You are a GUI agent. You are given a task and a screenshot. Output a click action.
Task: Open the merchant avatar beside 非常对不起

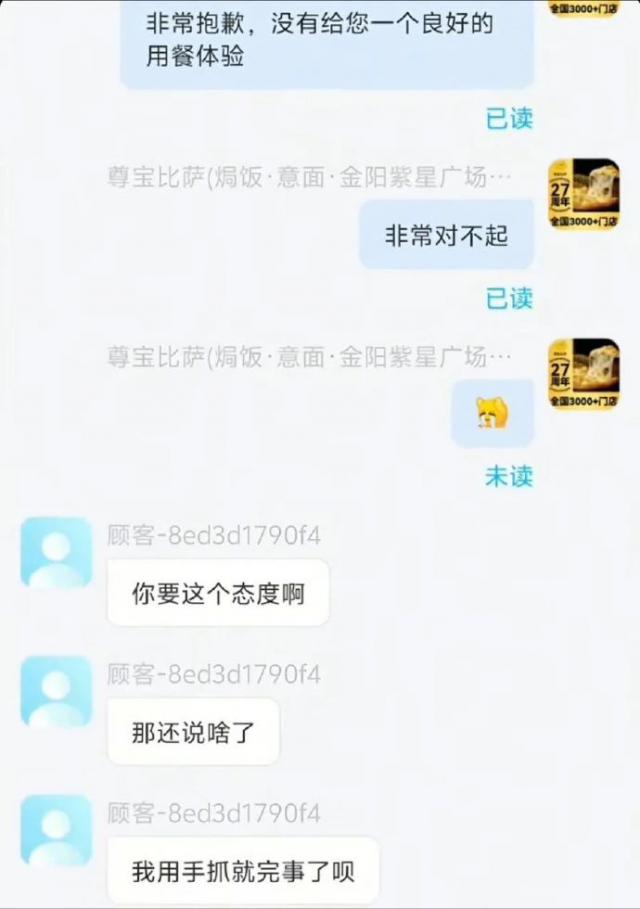583,194
